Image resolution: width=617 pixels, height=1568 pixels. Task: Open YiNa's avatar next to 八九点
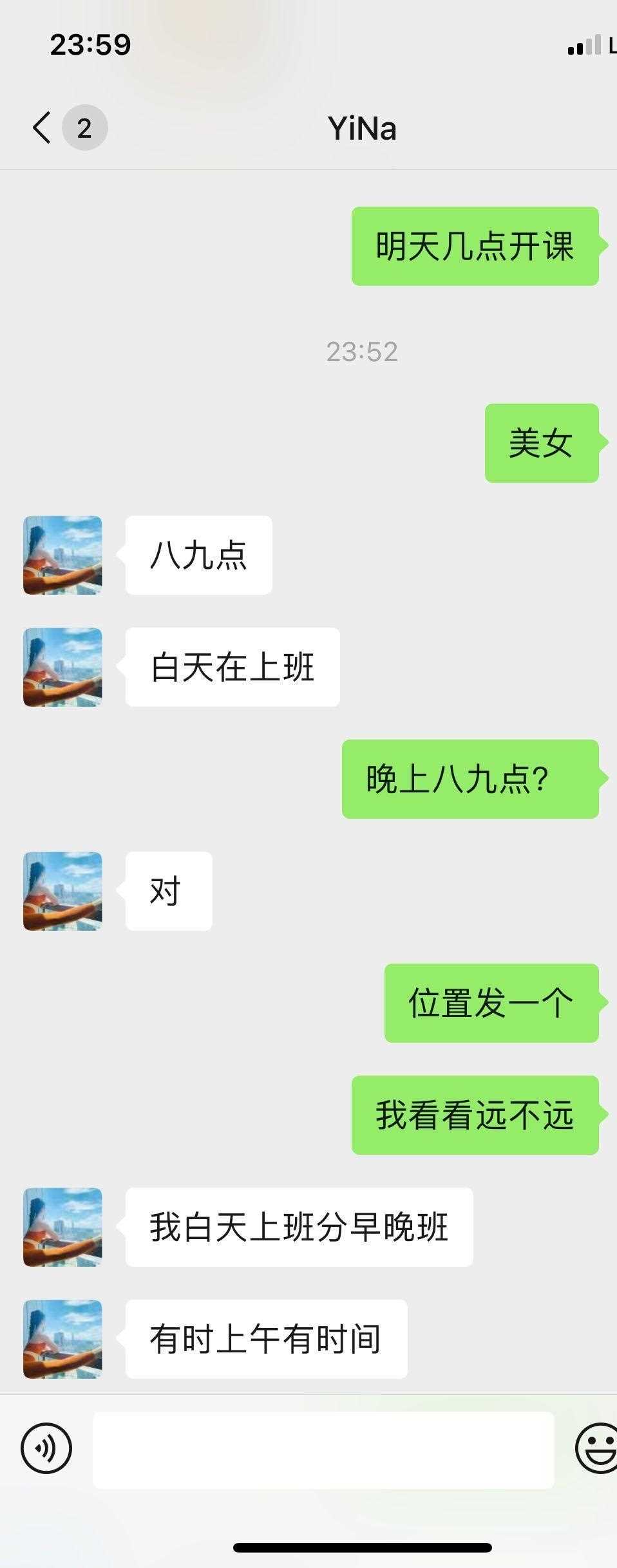(x=62, y=555)
